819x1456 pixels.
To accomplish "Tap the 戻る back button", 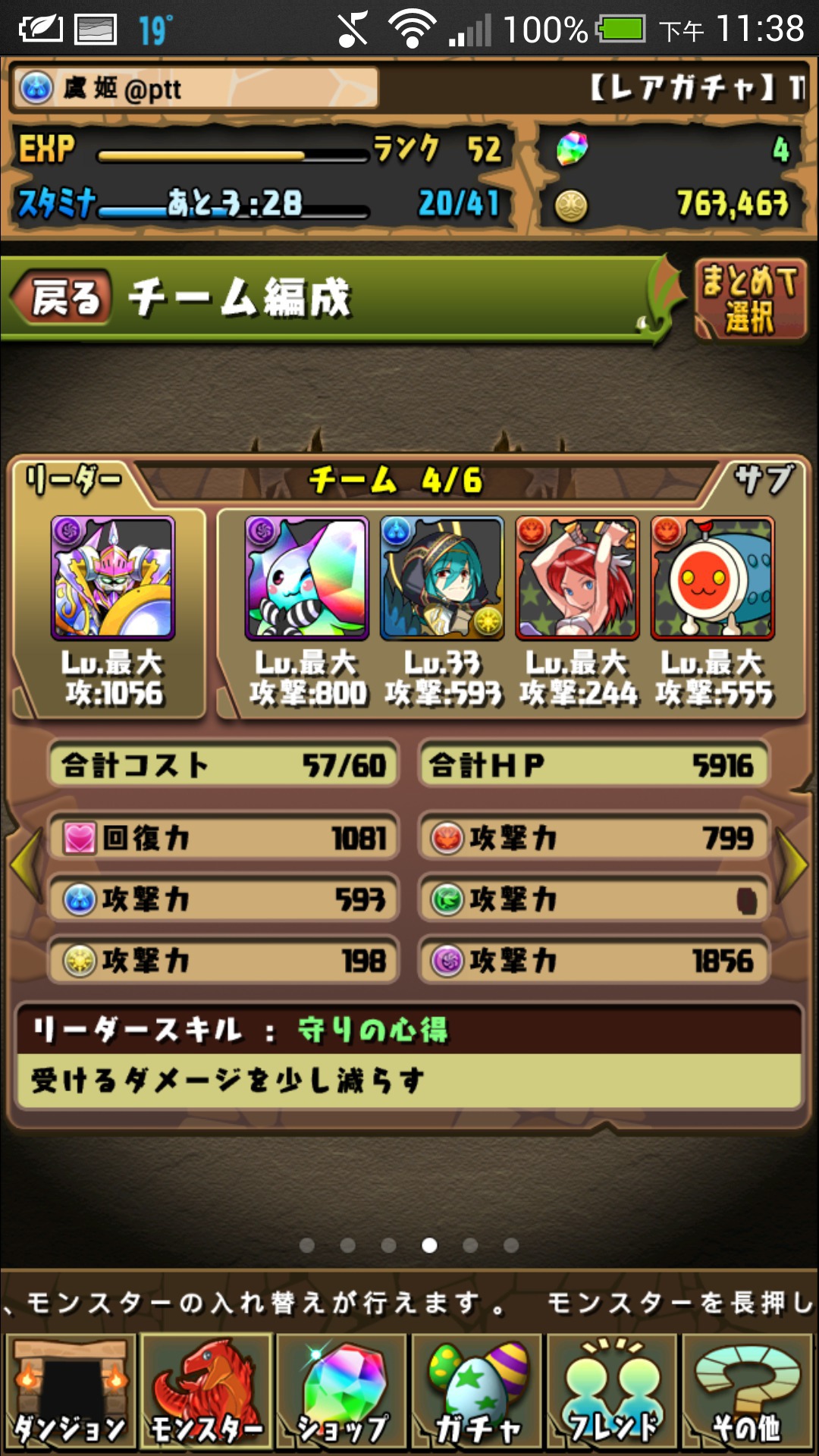I will (62, 297).
